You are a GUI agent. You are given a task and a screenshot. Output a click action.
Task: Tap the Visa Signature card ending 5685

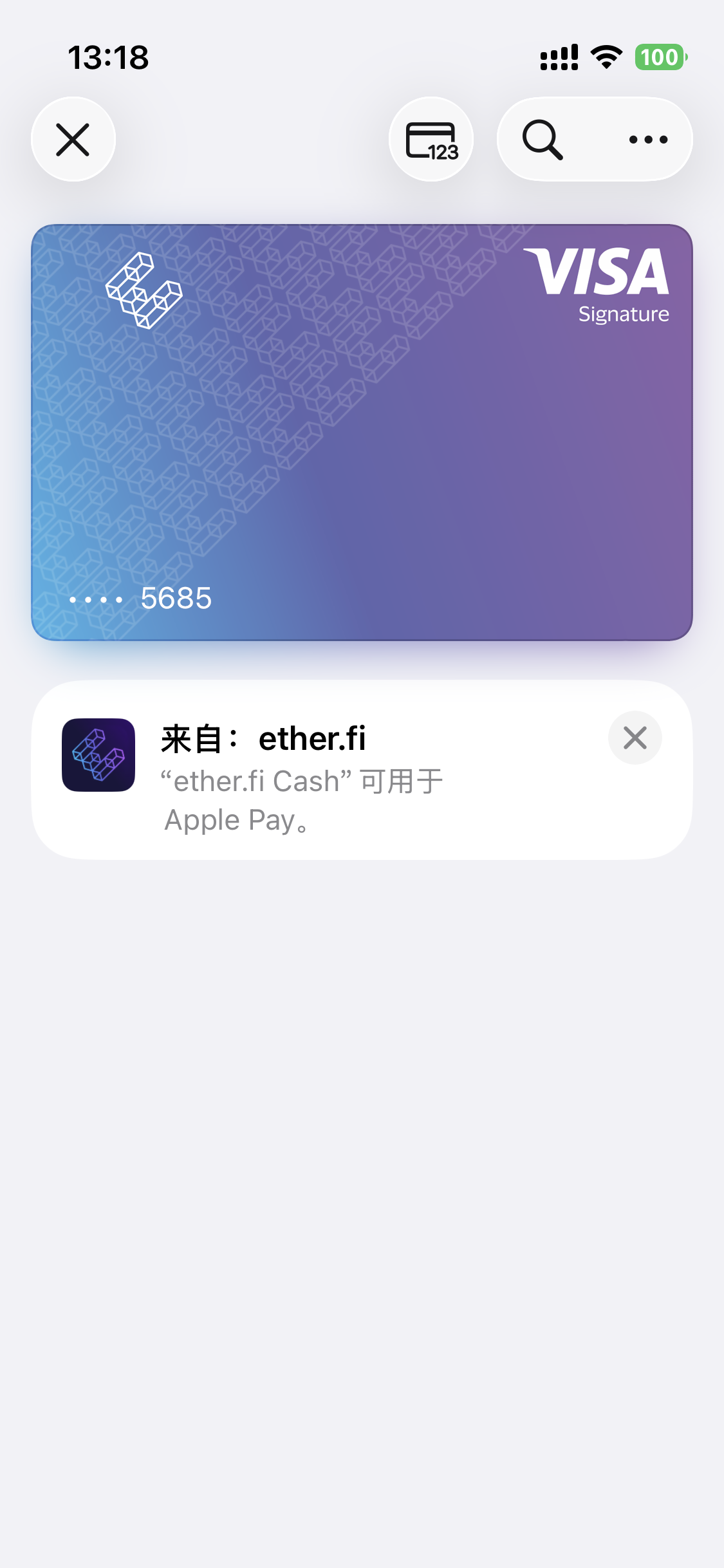click(x=362, y=432)
